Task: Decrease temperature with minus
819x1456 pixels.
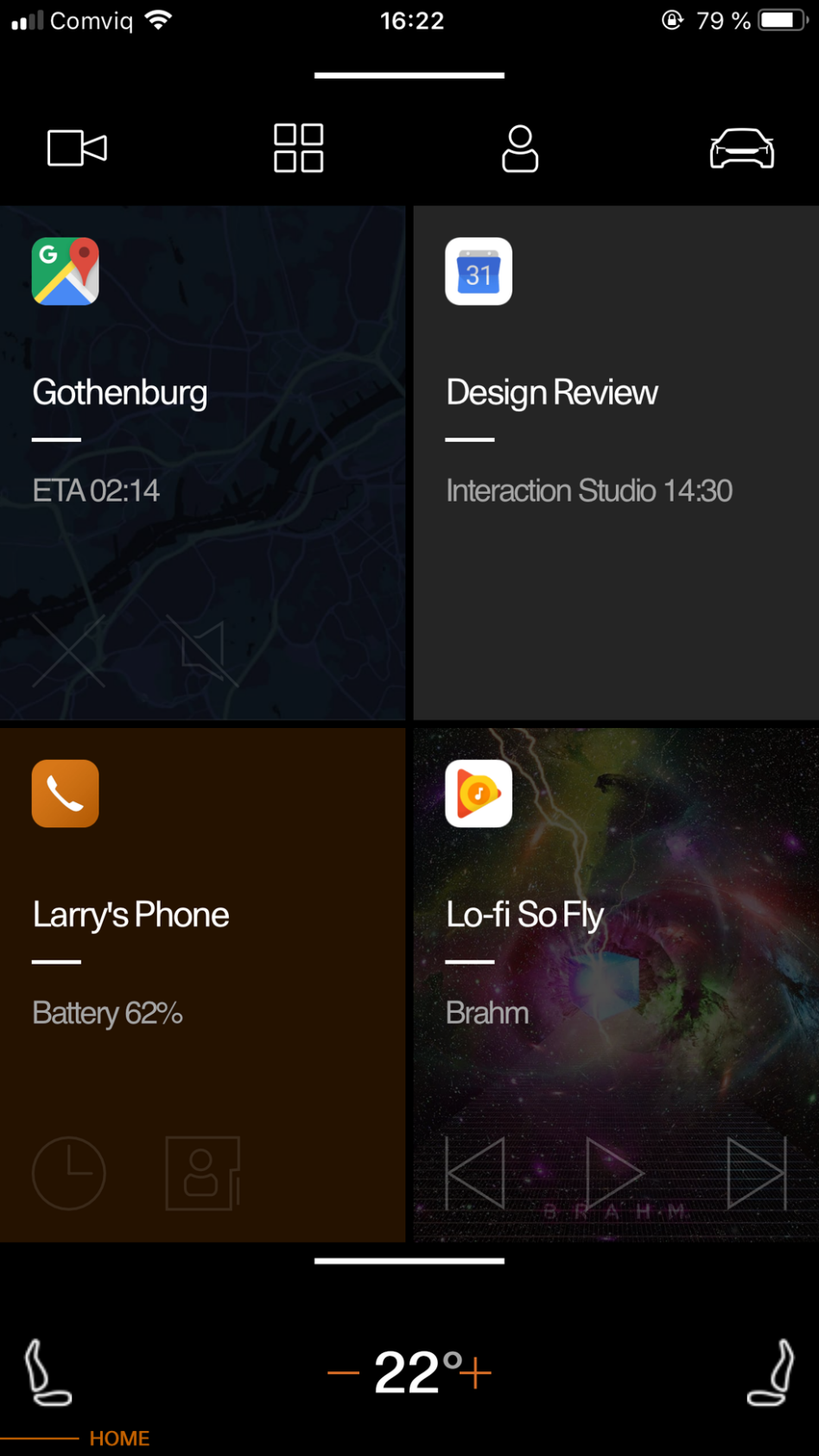Action: click(x=343, y=1372)
